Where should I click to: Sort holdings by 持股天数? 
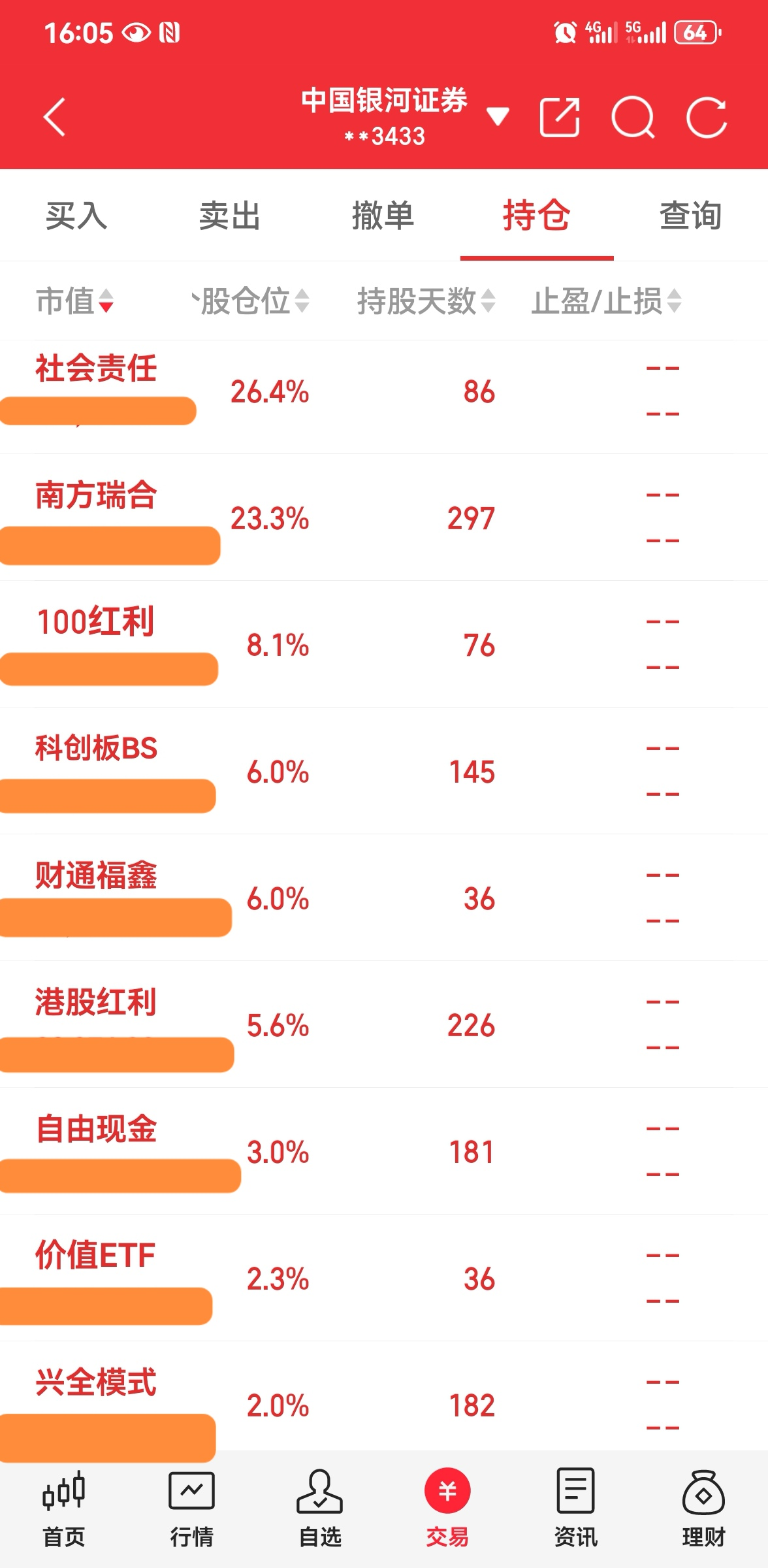coord(426,301)
